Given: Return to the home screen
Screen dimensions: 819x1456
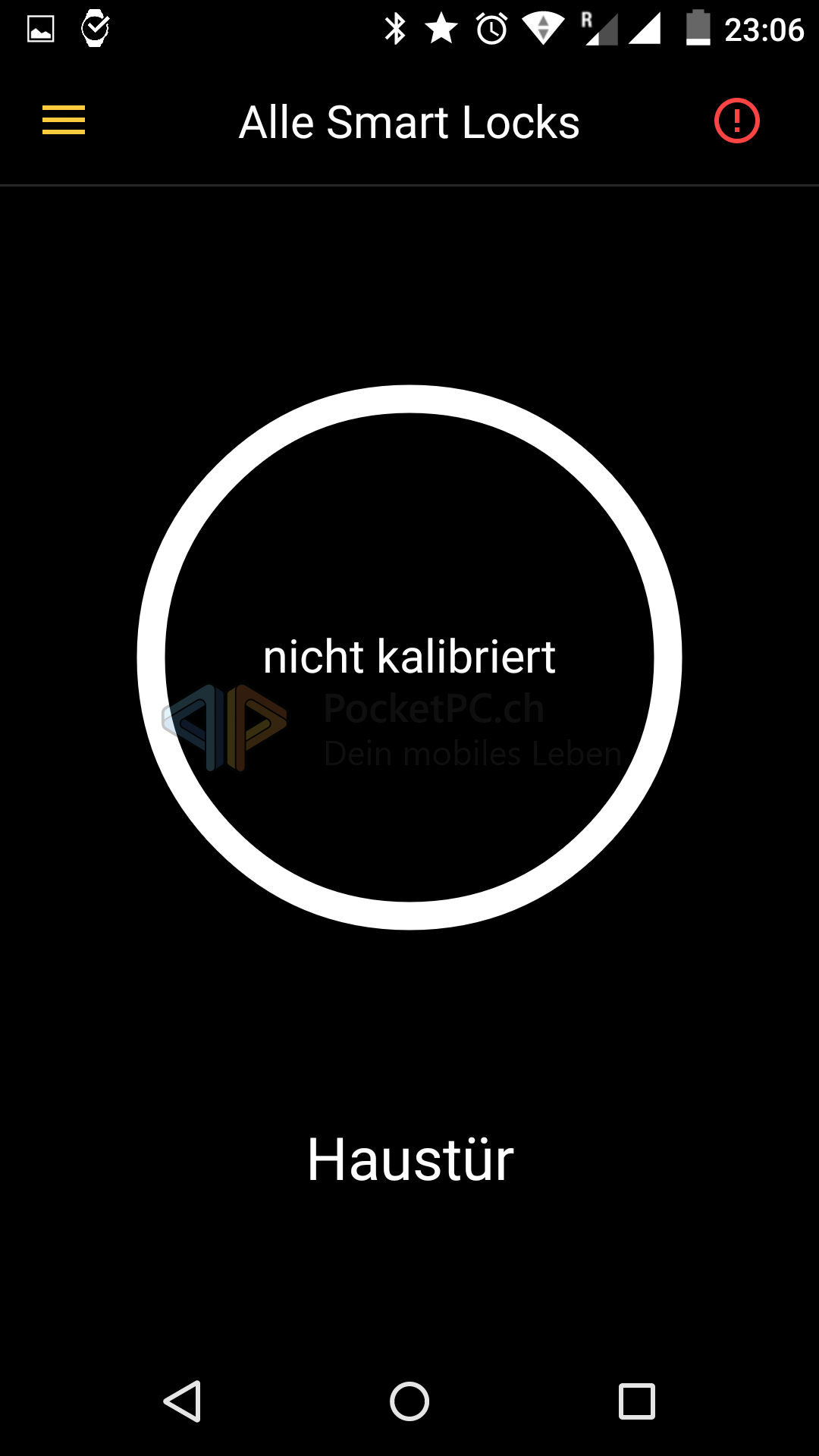Looking at the screenshot, I should point(409,1401).
